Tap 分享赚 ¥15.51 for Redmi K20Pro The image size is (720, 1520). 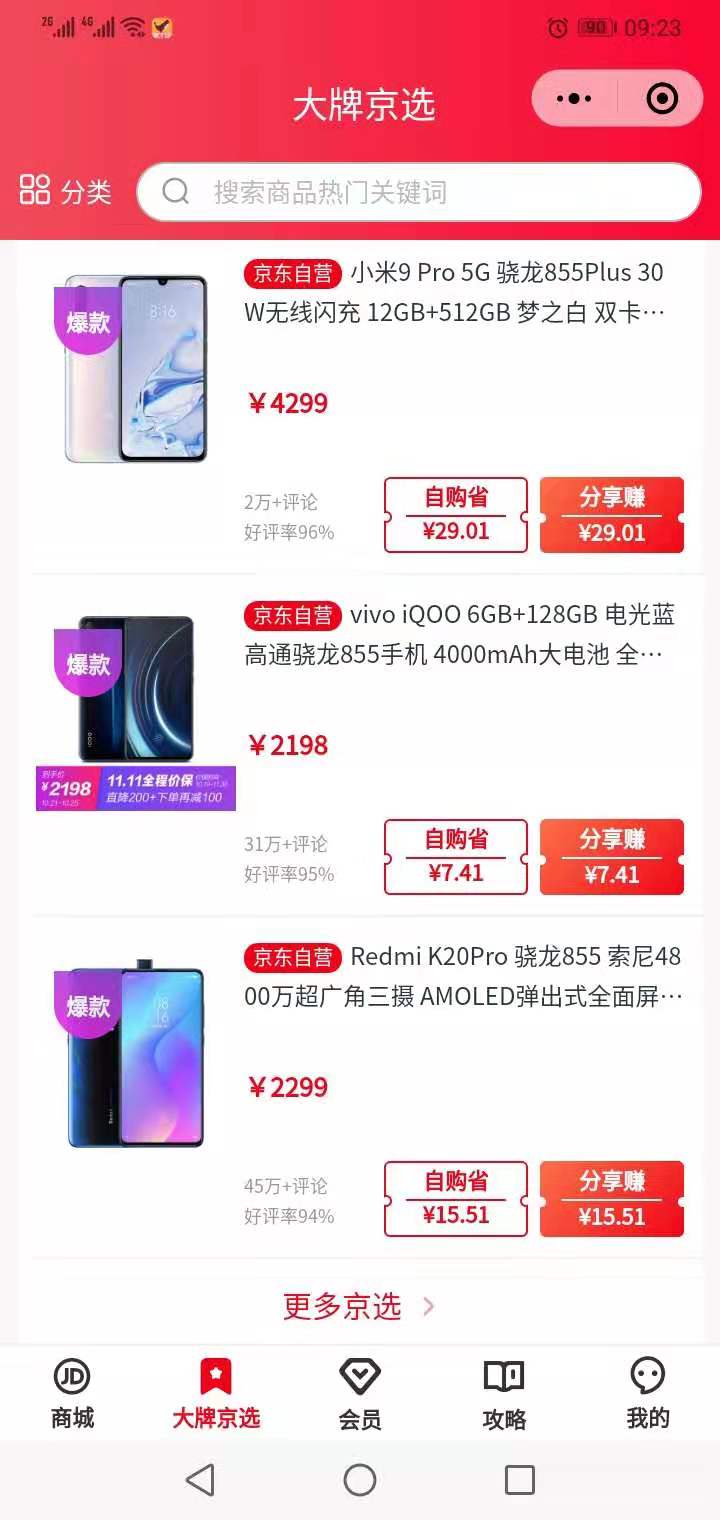click(612, 1199)
